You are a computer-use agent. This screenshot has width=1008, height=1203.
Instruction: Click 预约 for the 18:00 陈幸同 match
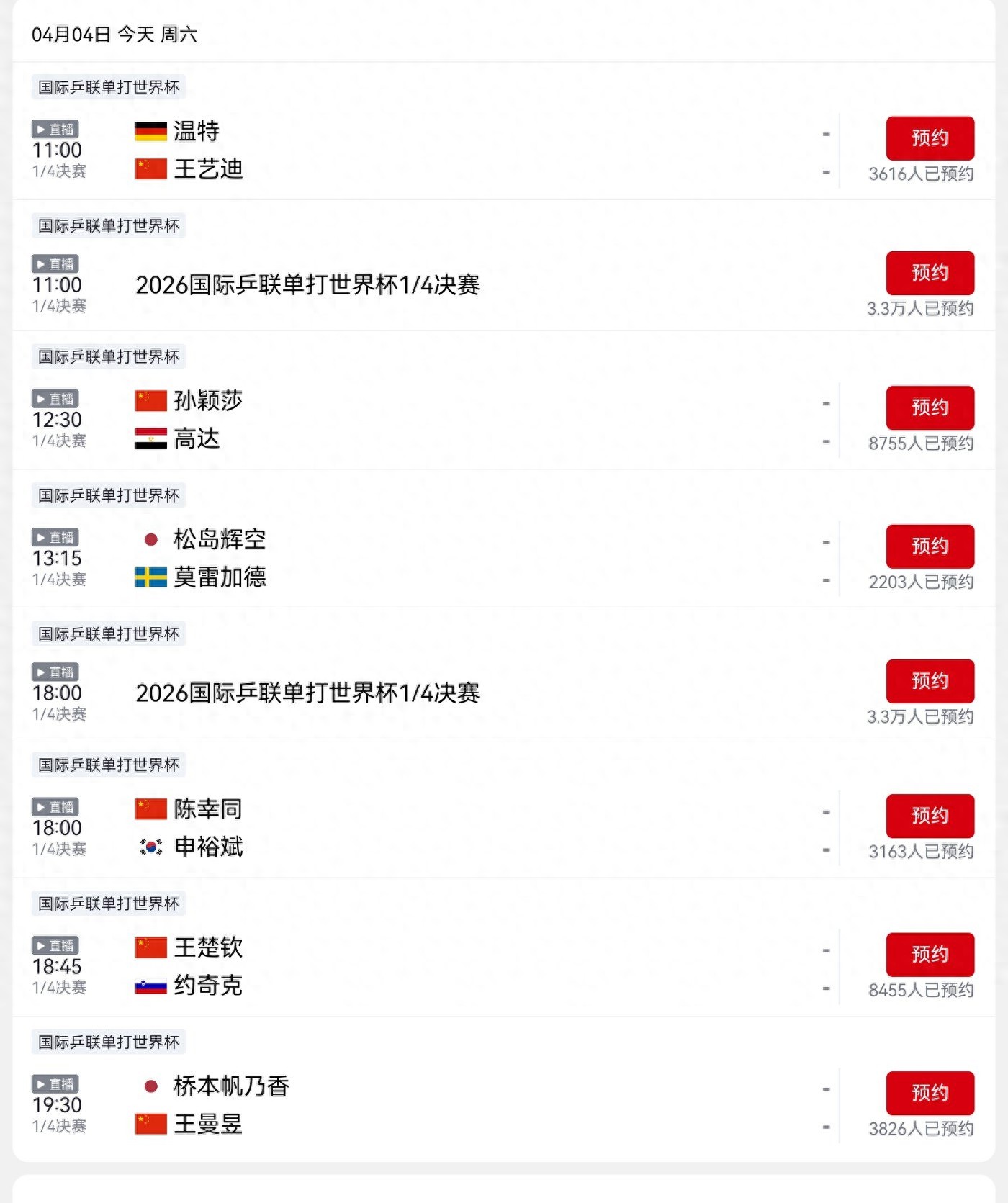(930, 816)
